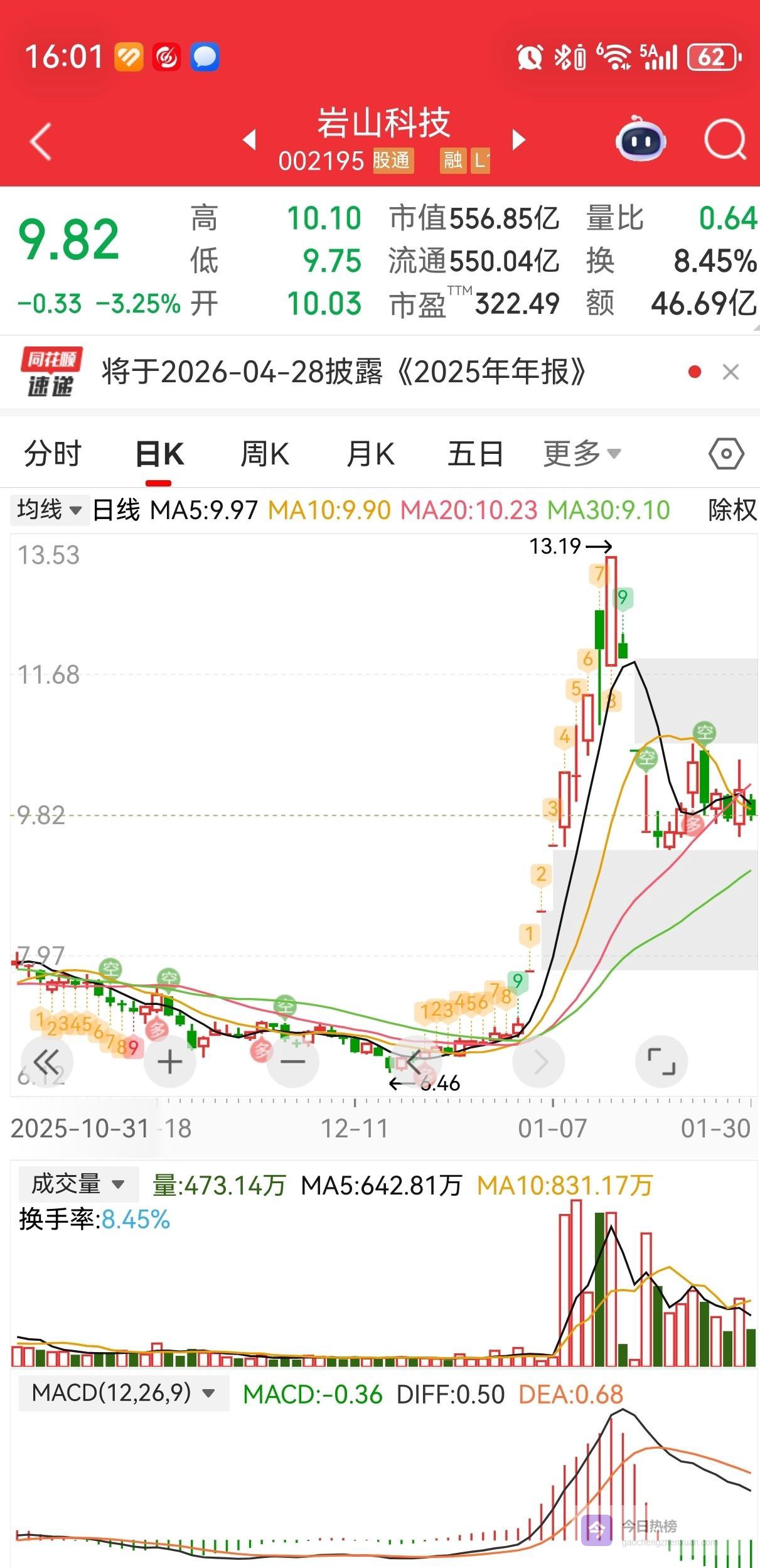This screenshot has width=760, height=1568.
Task: Go back from the stock page
Action: 41,141
